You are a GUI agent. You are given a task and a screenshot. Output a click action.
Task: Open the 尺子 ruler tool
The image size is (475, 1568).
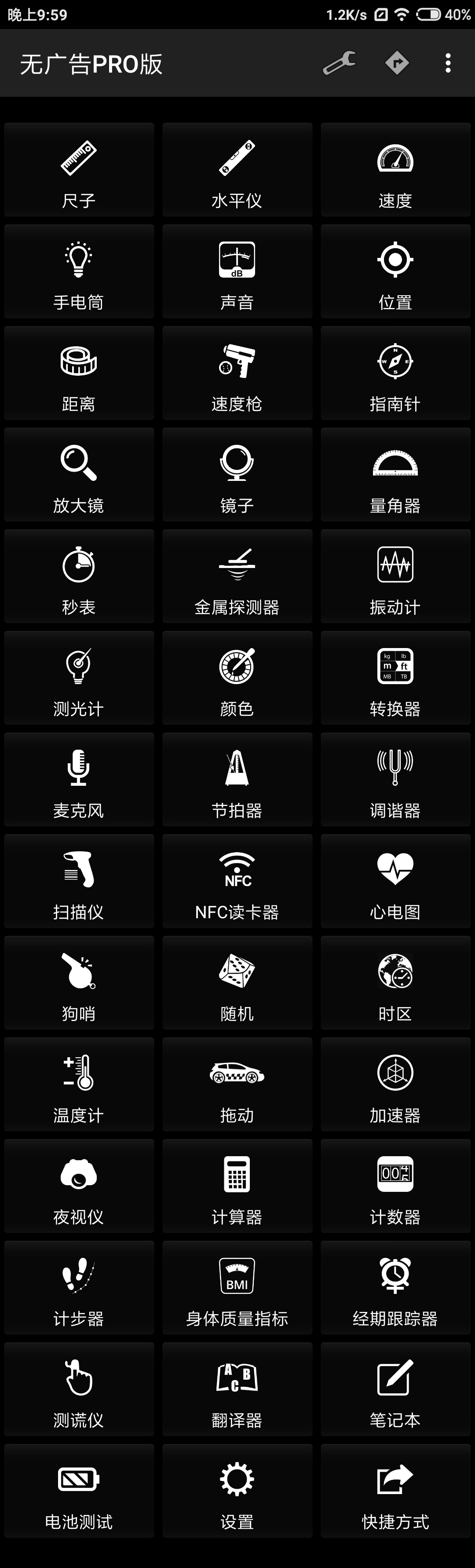[x=79, y=170]
